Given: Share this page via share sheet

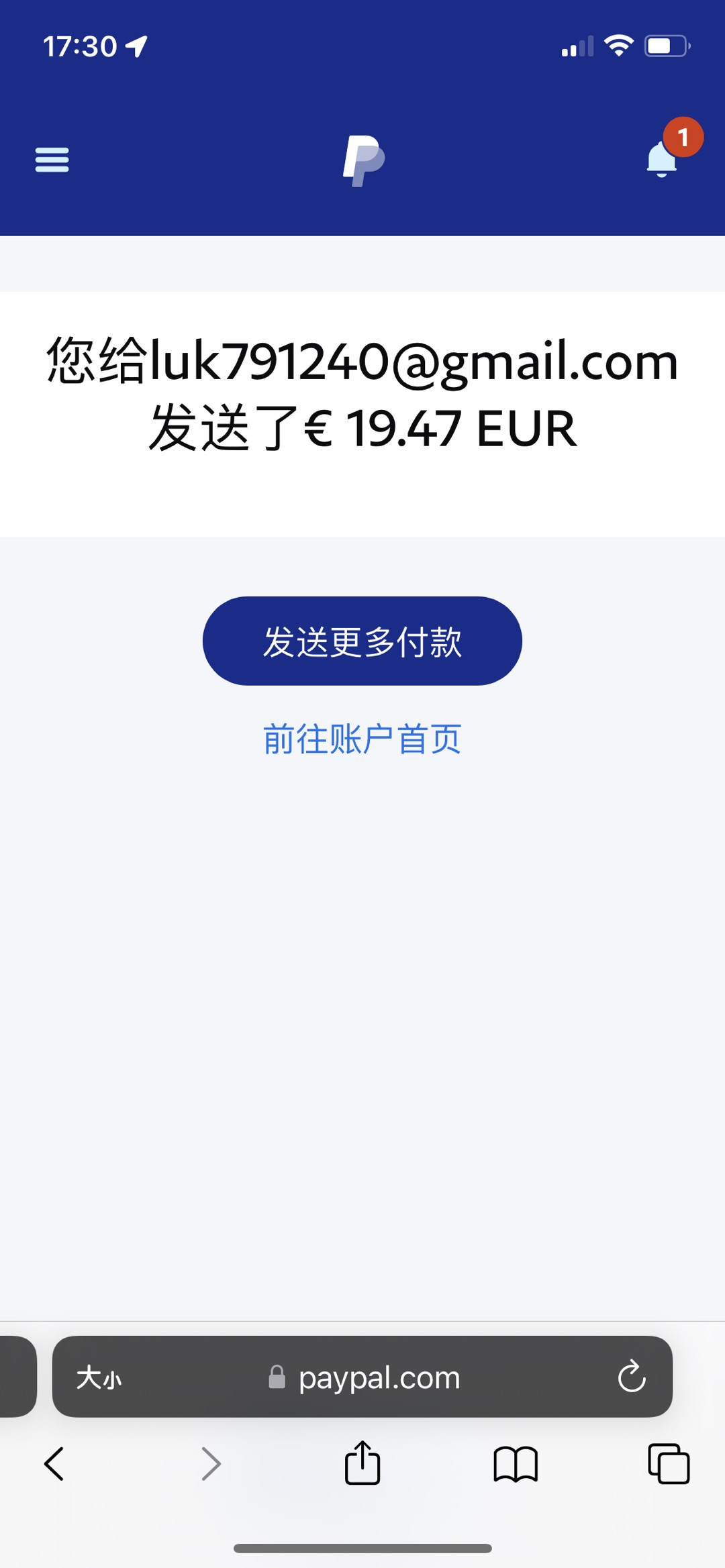Looking at the screenshot, I should [362, 1463].
